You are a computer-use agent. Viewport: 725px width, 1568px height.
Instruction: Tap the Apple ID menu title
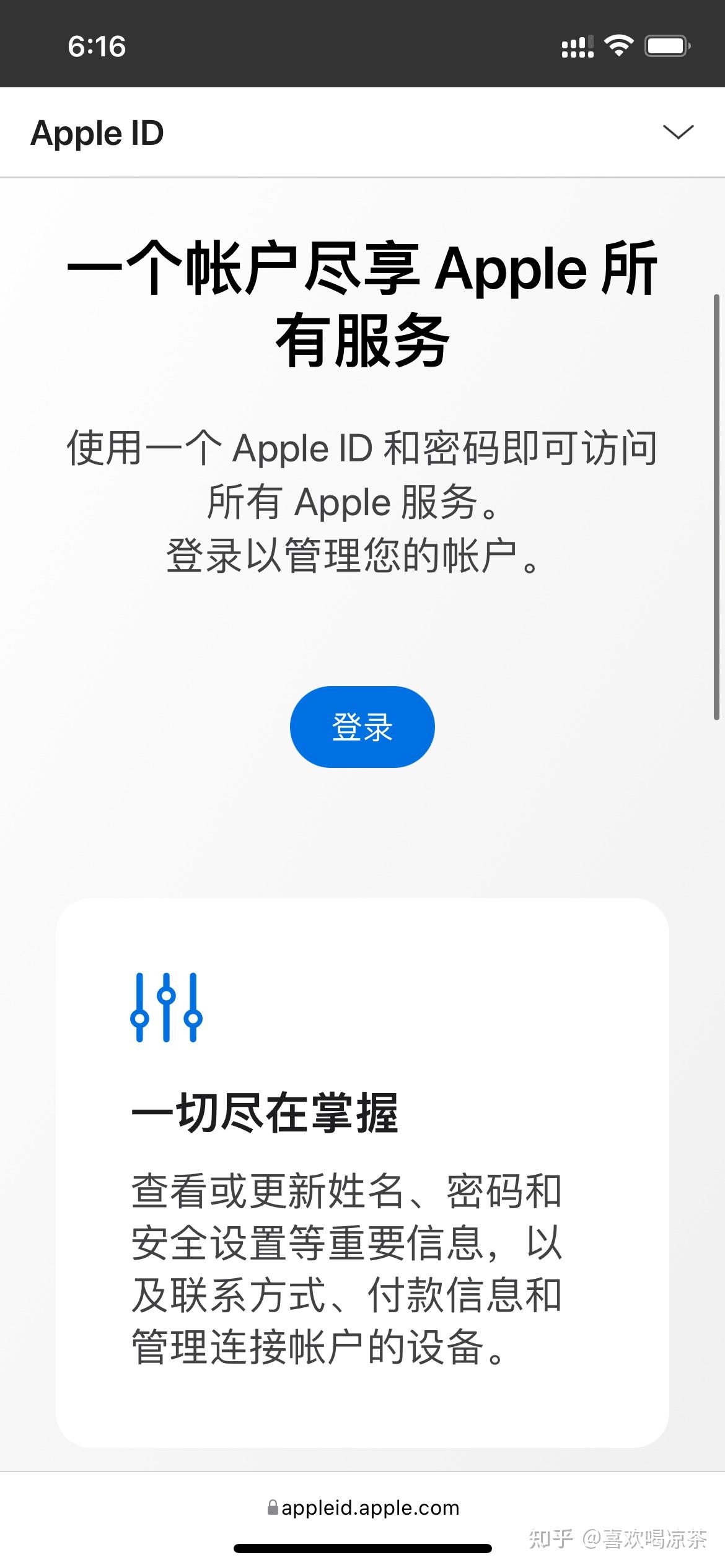(x=98, y=131)
